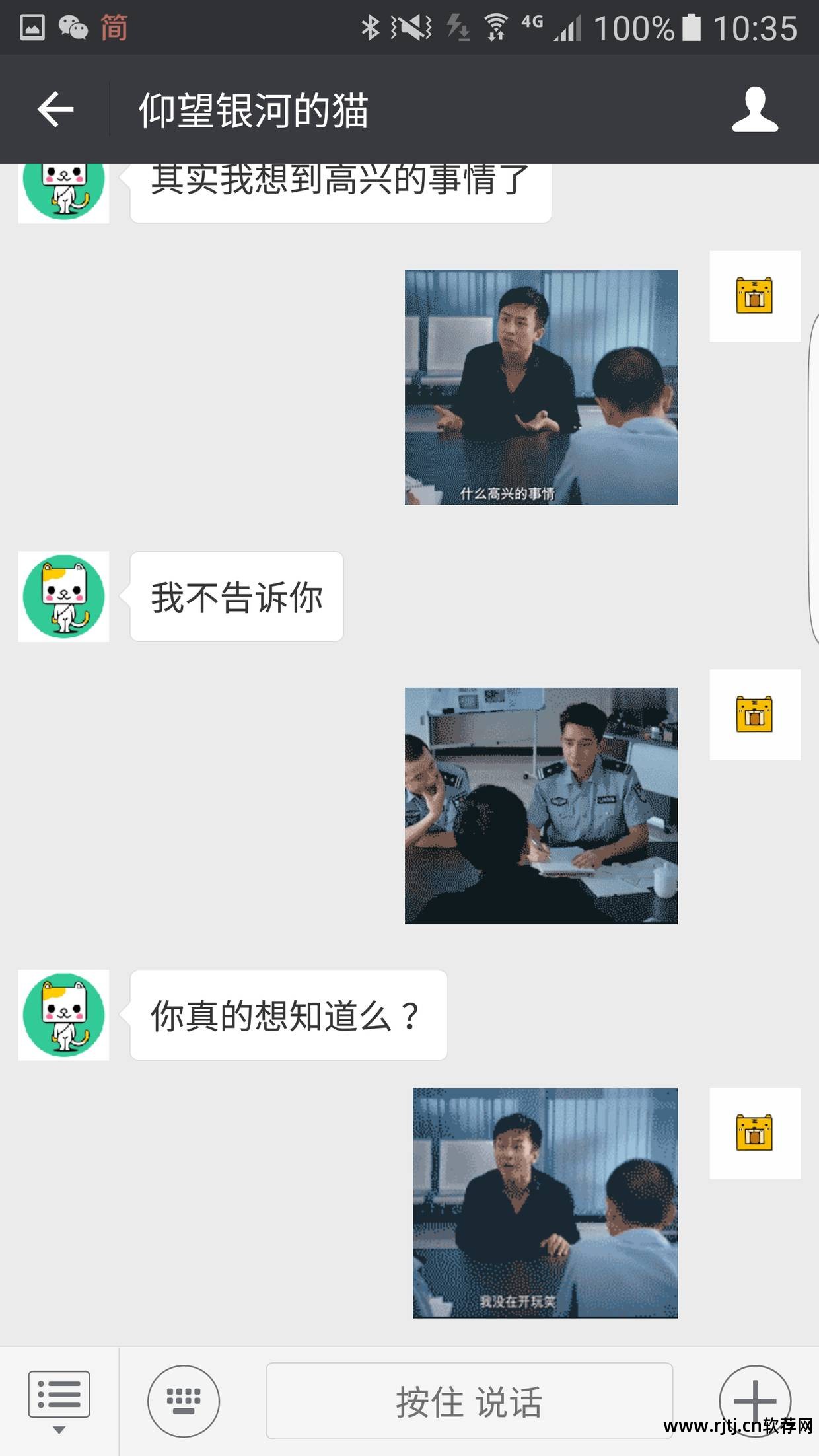Open the cat avatar beside 我不告诉你
Screen dimensions: 819x1456
click(x=63, y=597)
